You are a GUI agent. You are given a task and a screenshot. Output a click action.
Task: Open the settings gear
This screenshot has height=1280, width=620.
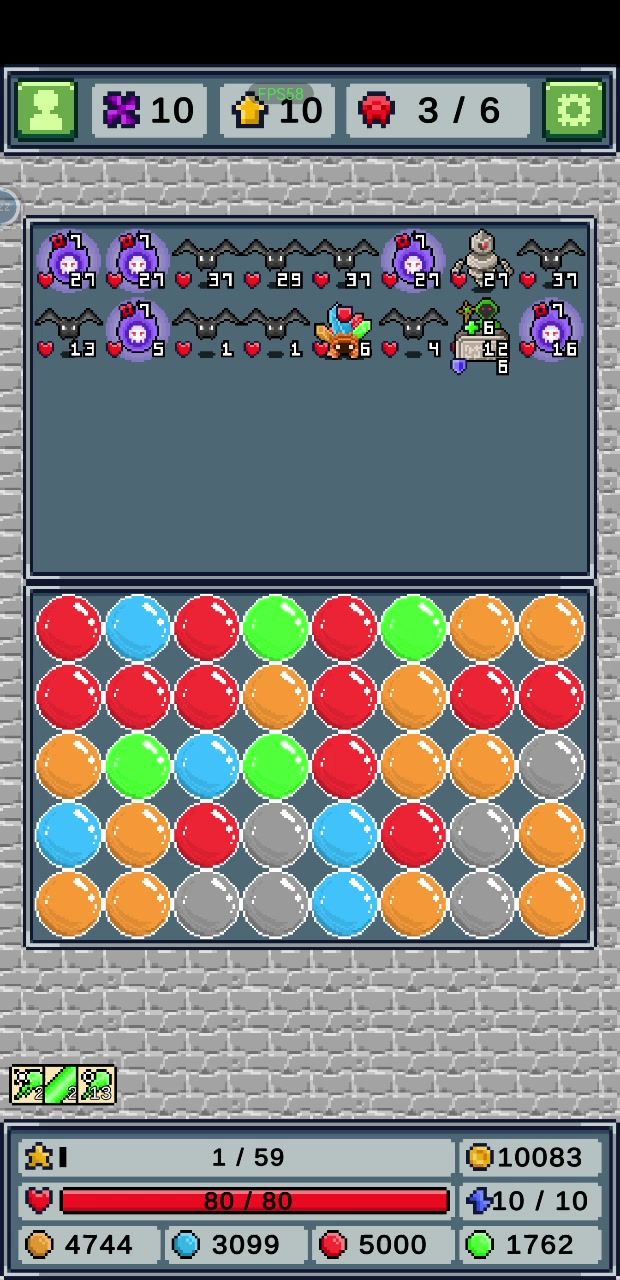pos(574,109)
